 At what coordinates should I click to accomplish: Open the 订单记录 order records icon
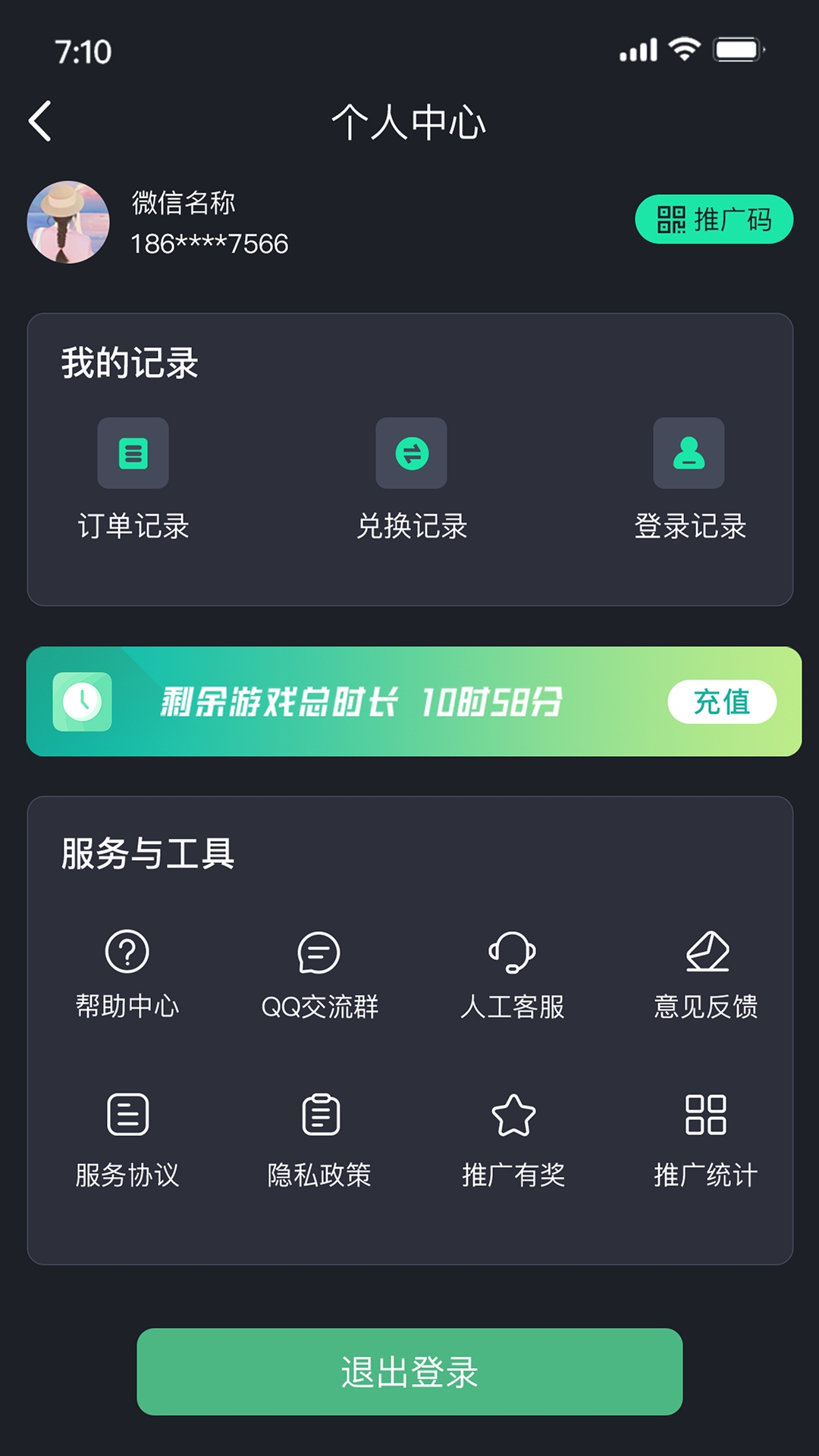tap(133, 453)
